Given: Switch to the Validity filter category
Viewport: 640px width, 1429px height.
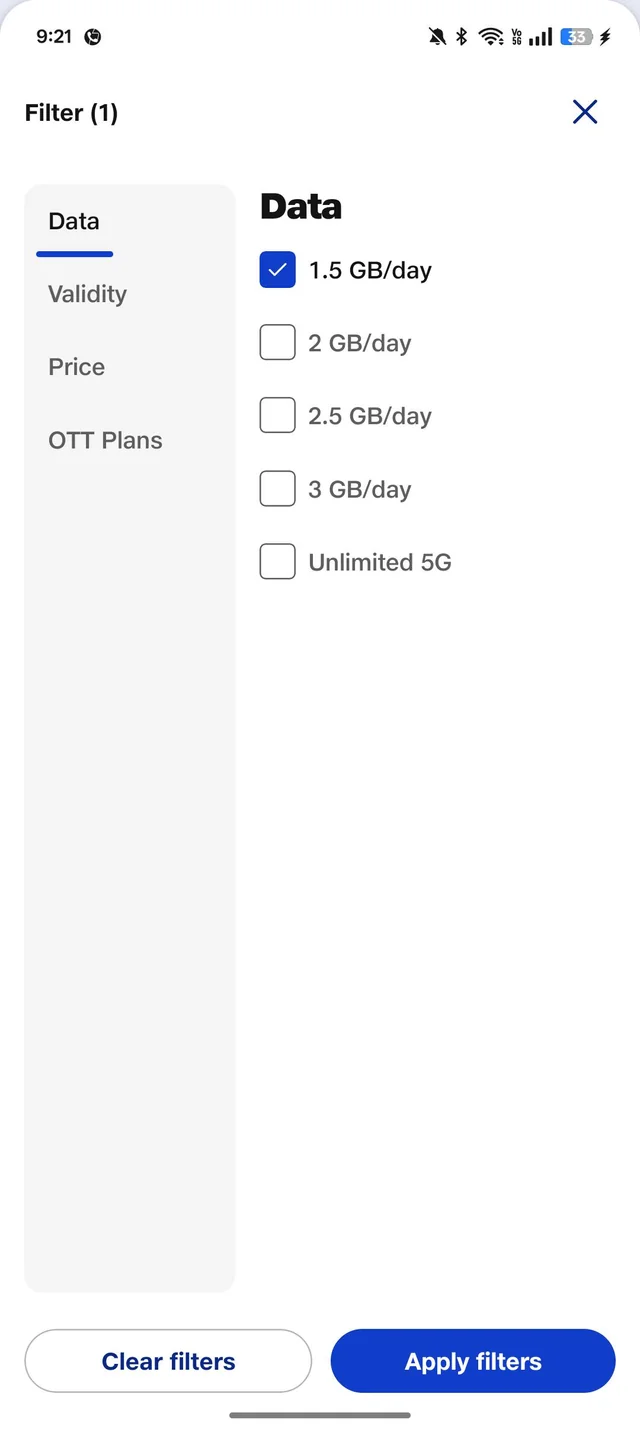Looking at the screenshot, I should pyautogui.click(x=87, y=294).
